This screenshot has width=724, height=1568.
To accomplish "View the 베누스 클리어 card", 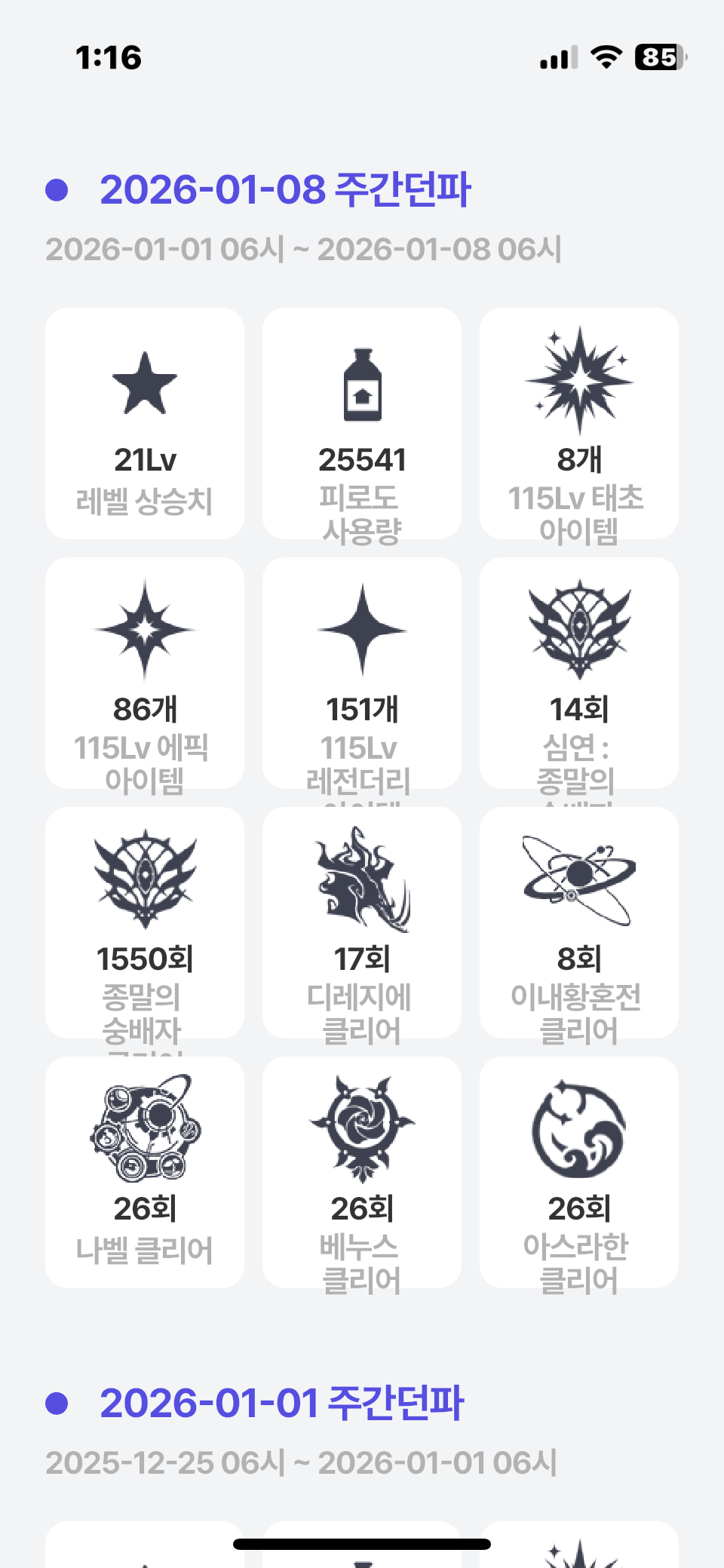I will click(362, 1172).
